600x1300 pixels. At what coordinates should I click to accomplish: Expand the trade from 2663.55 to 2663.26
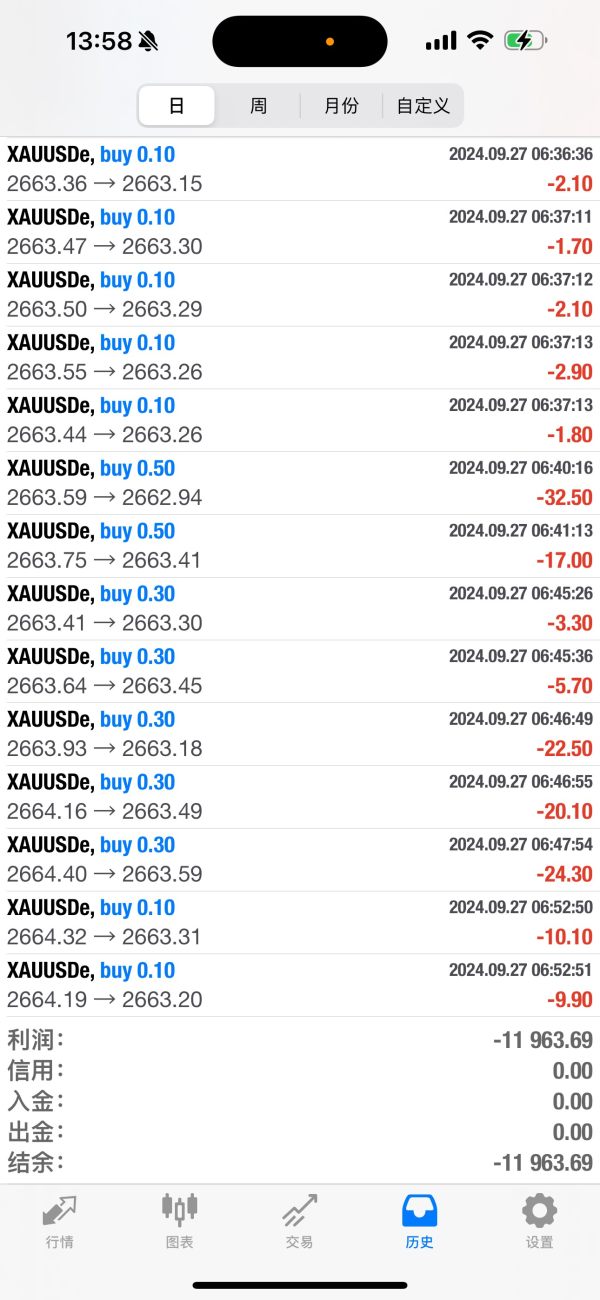click(300, 357)
